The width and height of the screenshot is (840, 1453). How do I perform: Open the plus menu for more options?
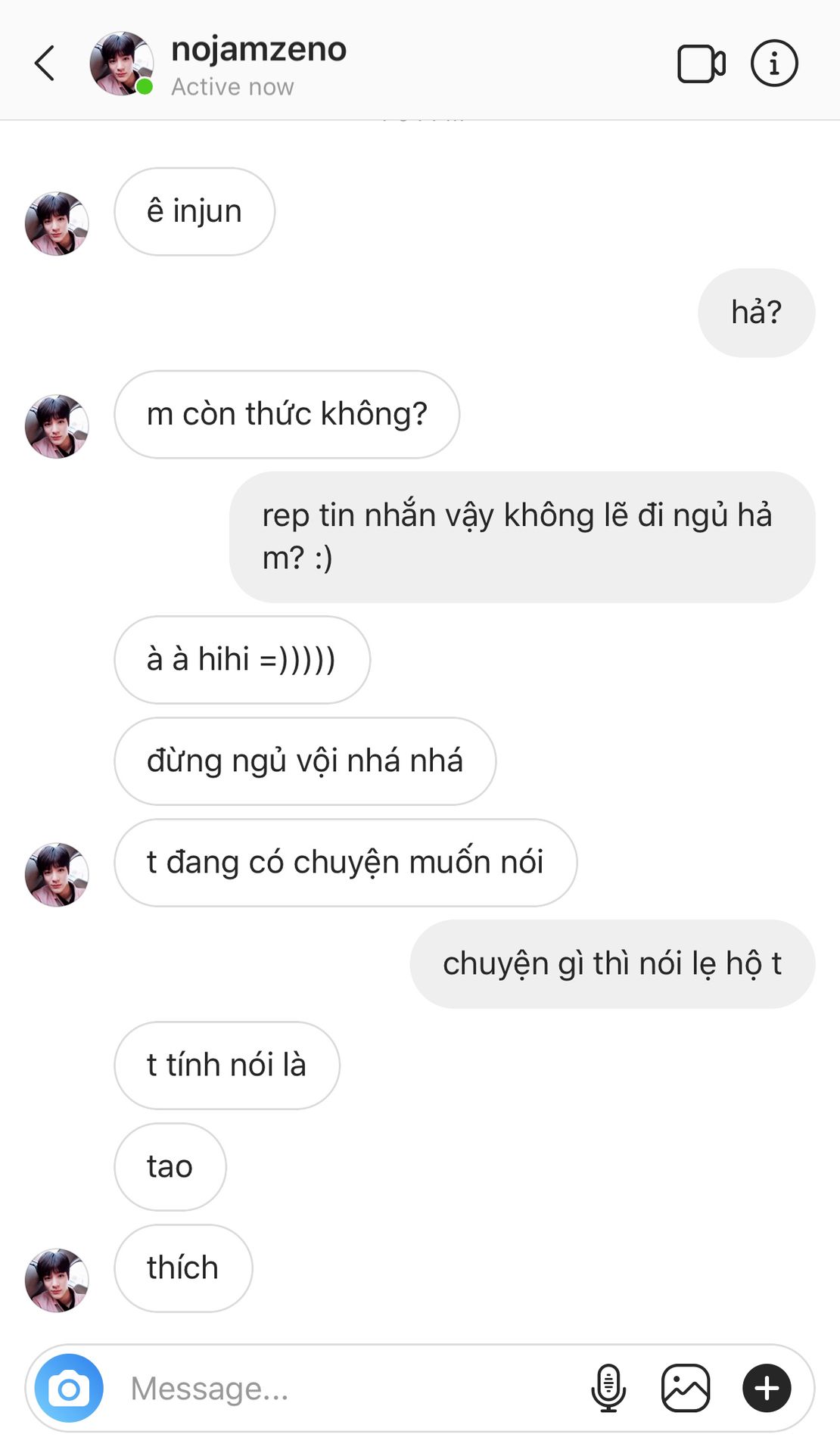point(767,1388)
